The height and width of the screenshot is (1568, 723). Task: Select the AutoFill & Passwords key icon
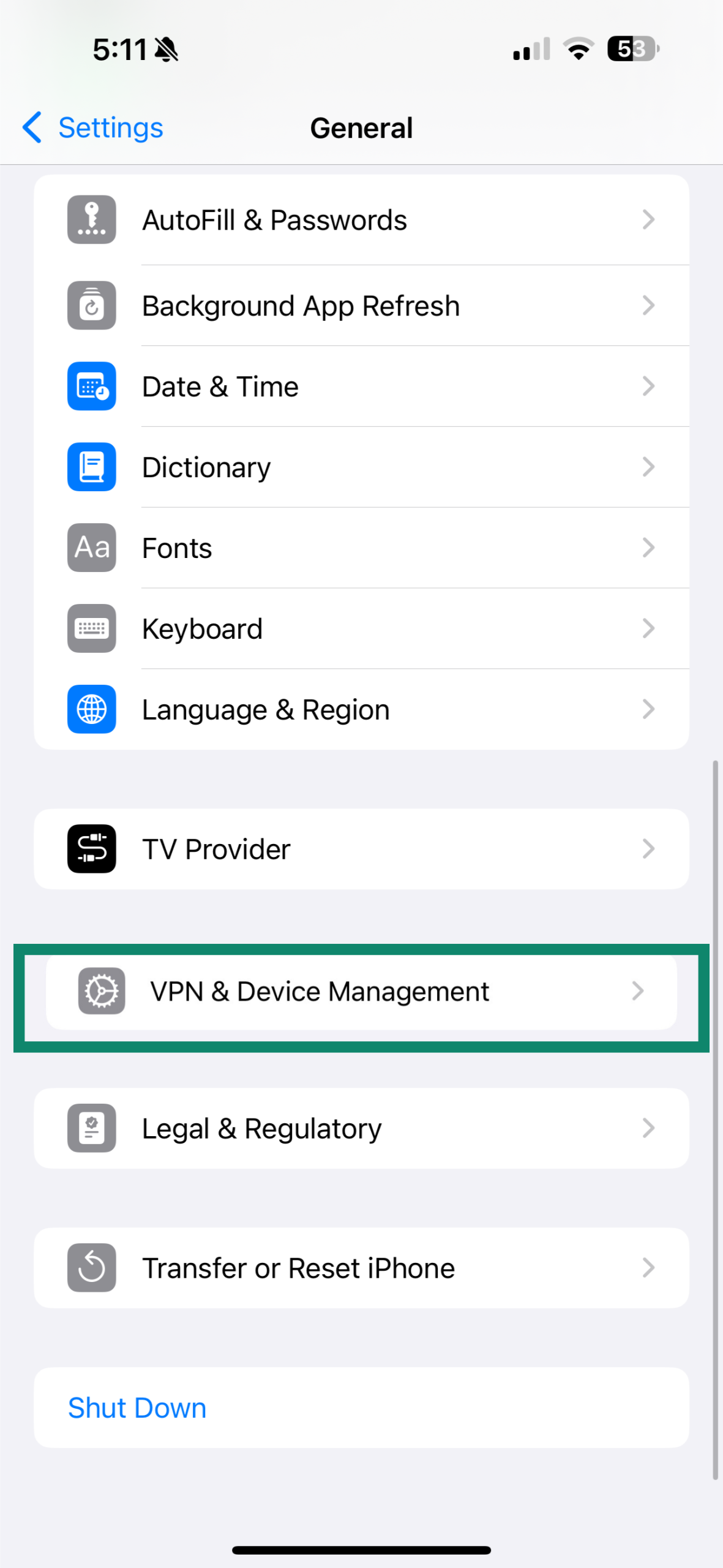(x=91, y=219)
